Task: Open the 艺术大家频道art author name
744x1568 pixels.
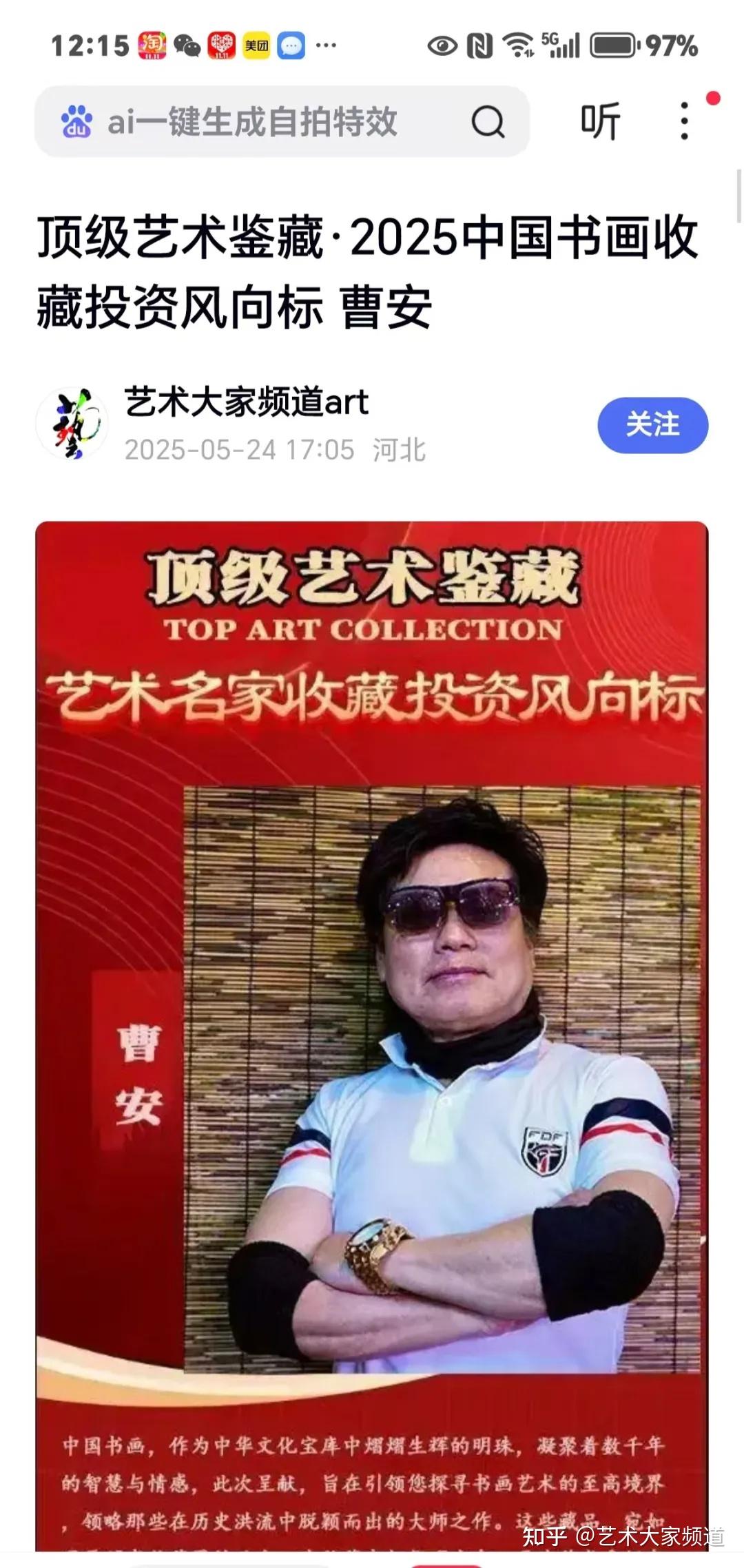Action: coord(247,402)
